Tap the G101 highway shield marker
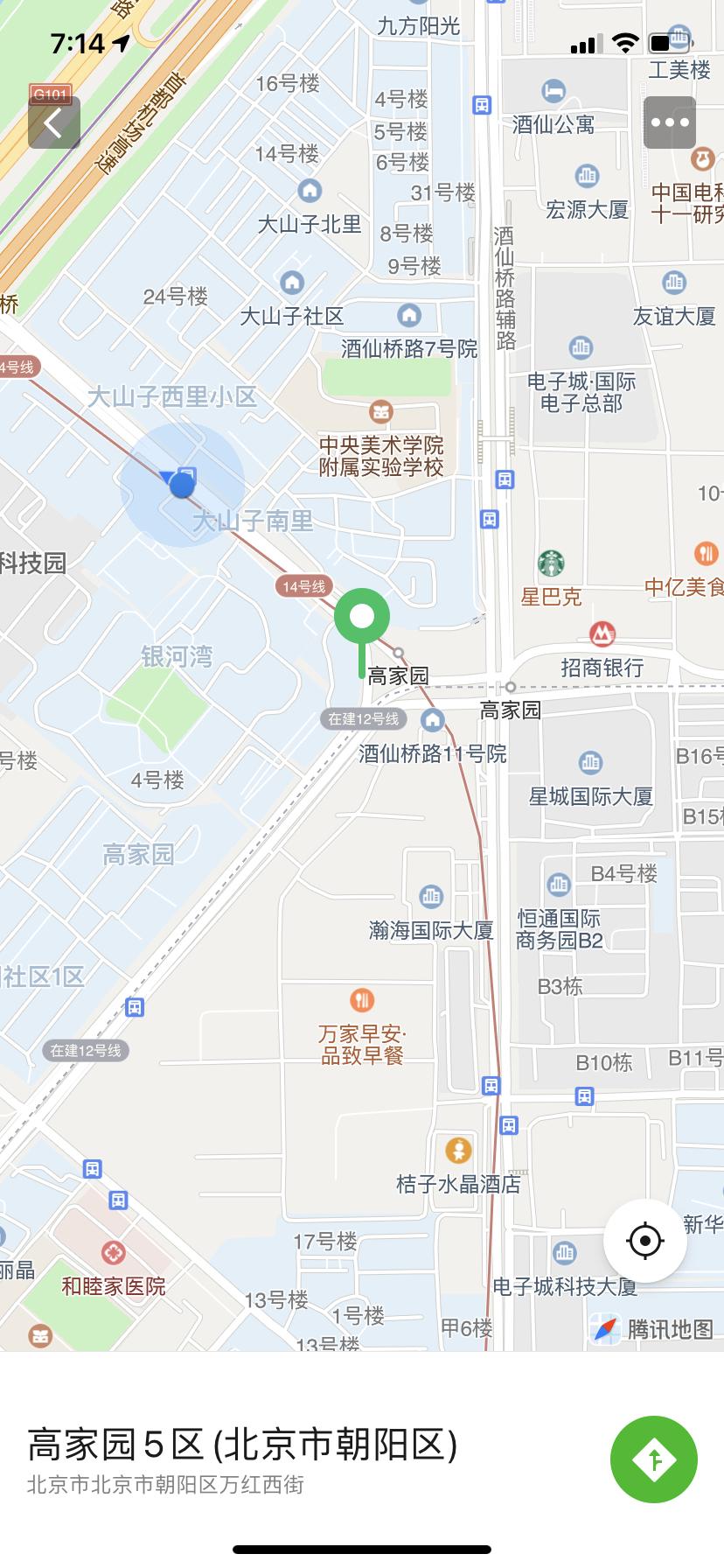The image size is (724, 1568). [51, 94]
